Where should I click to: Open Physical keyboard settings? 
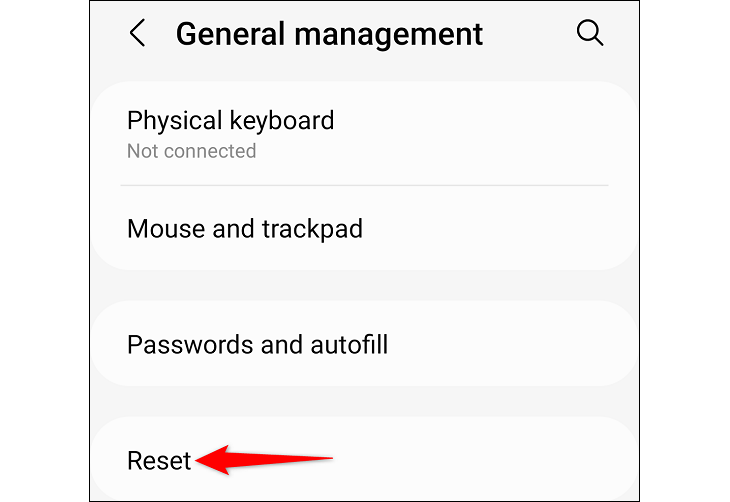[x=230, y=134]
